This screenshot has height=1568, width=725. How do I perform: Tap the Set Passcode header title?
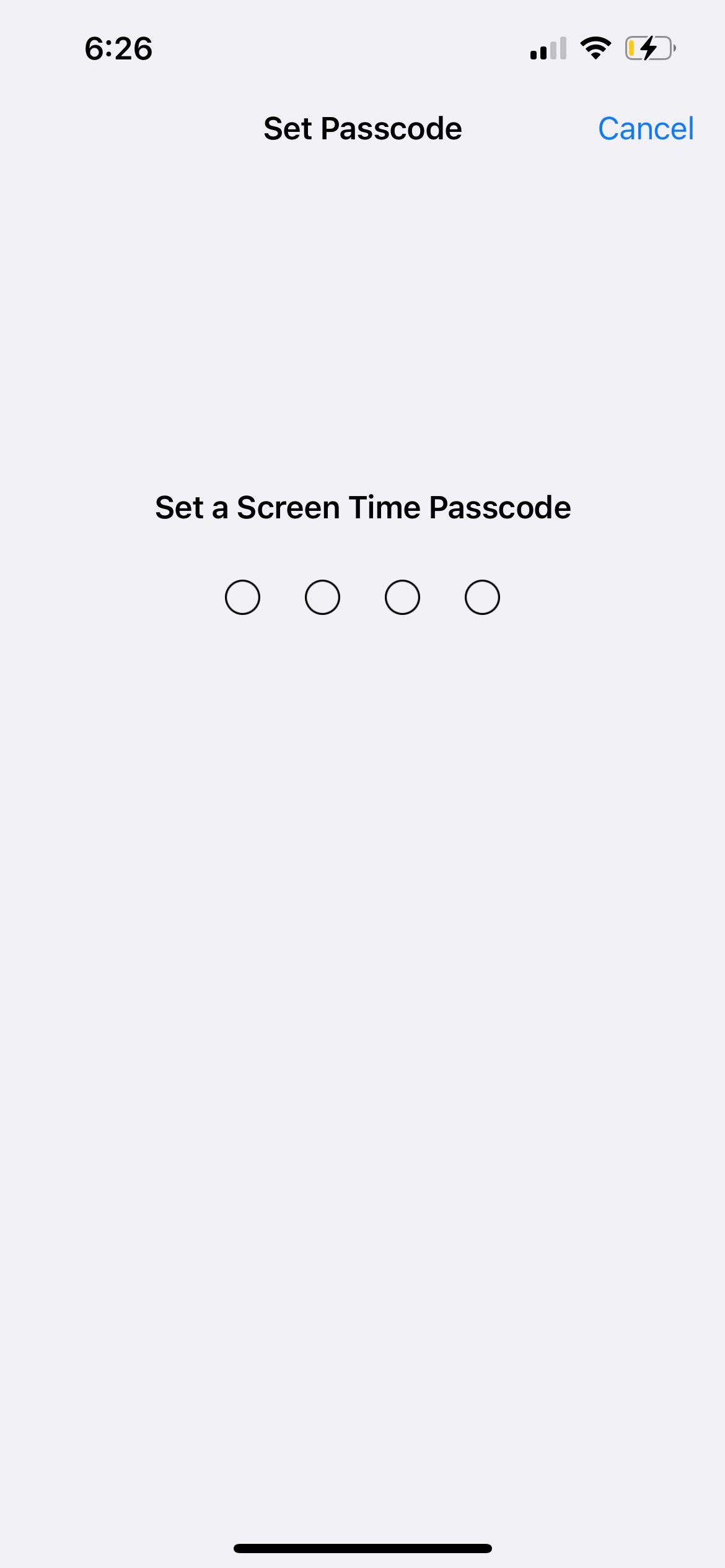pyautogui.click(x=362, y=128)
